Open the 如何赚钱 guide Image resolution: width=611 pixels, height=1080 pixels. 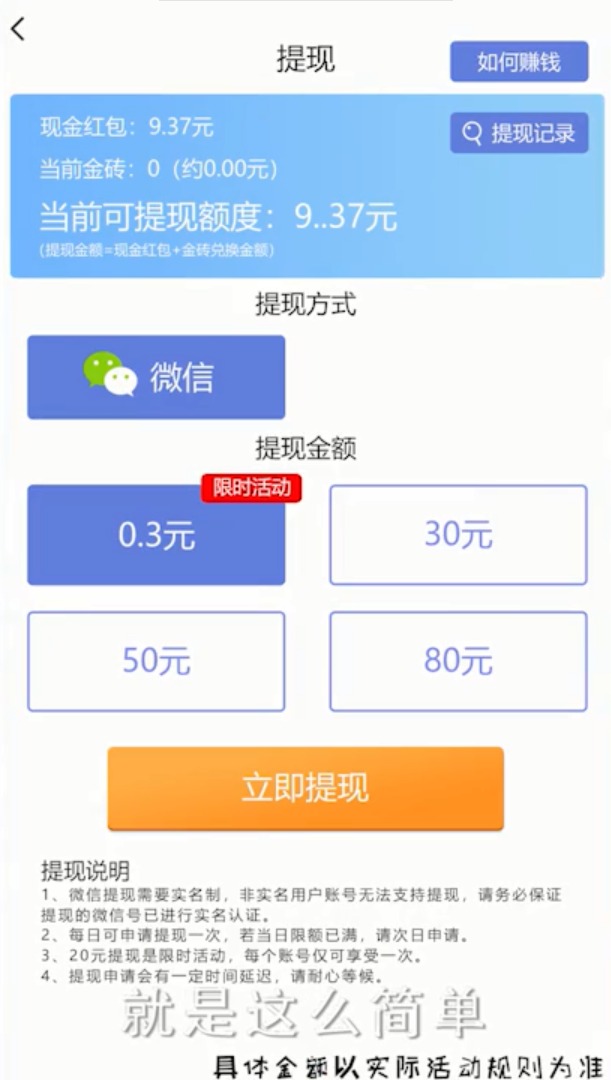(518, 61)
